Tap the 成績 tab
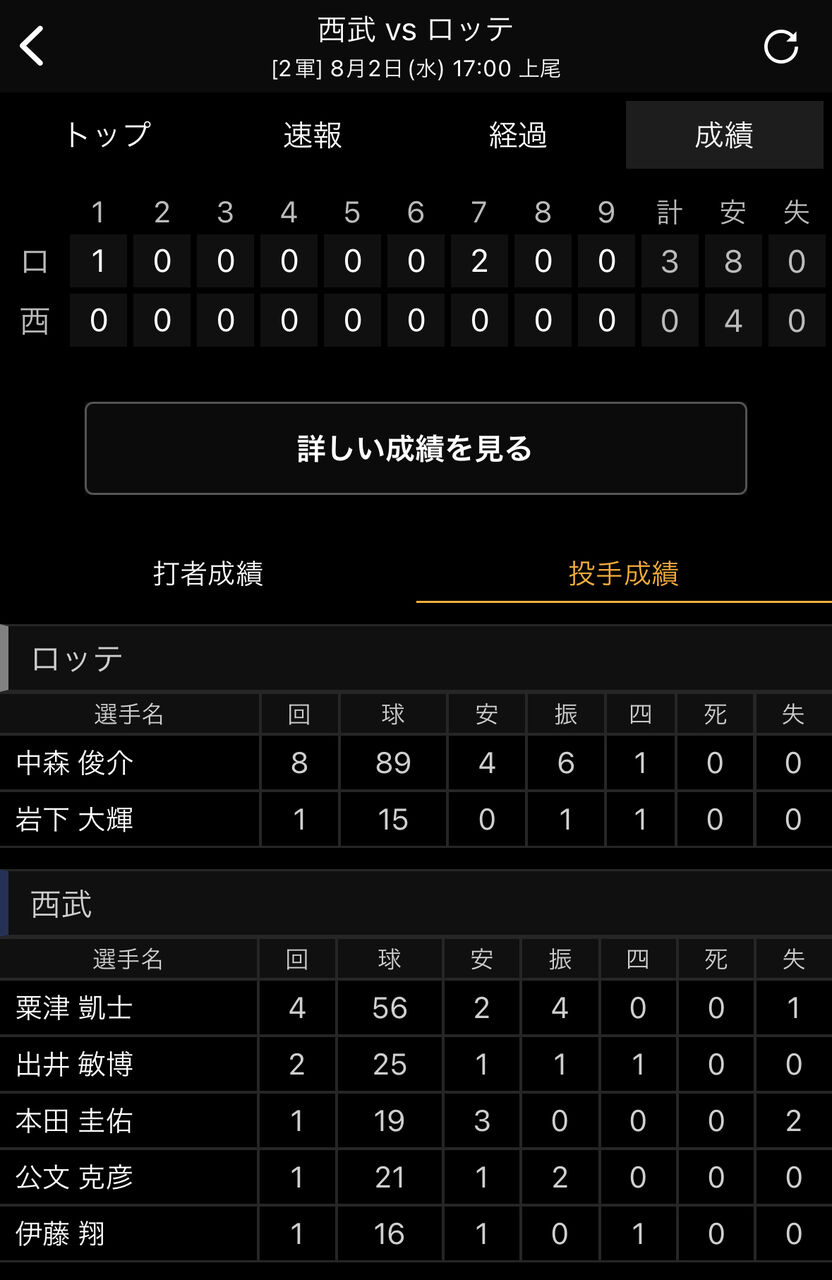The height and width of the screenshot is (1280, 832). click(724, 135)
